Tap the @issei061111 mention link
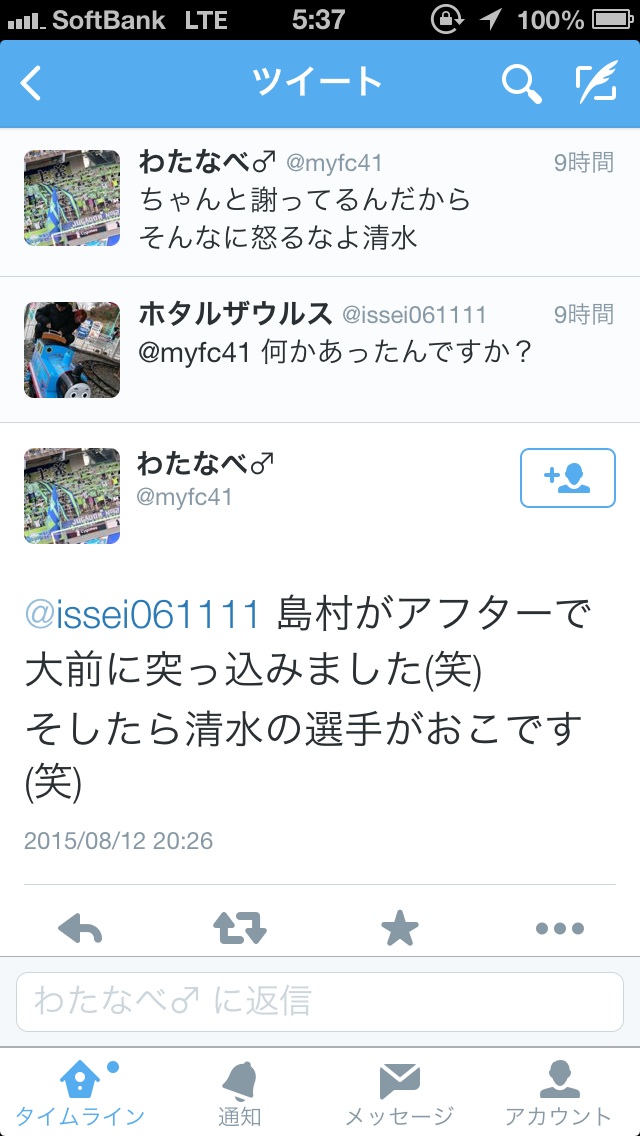This screenshot has width=640, height=1136. (142, 615)
